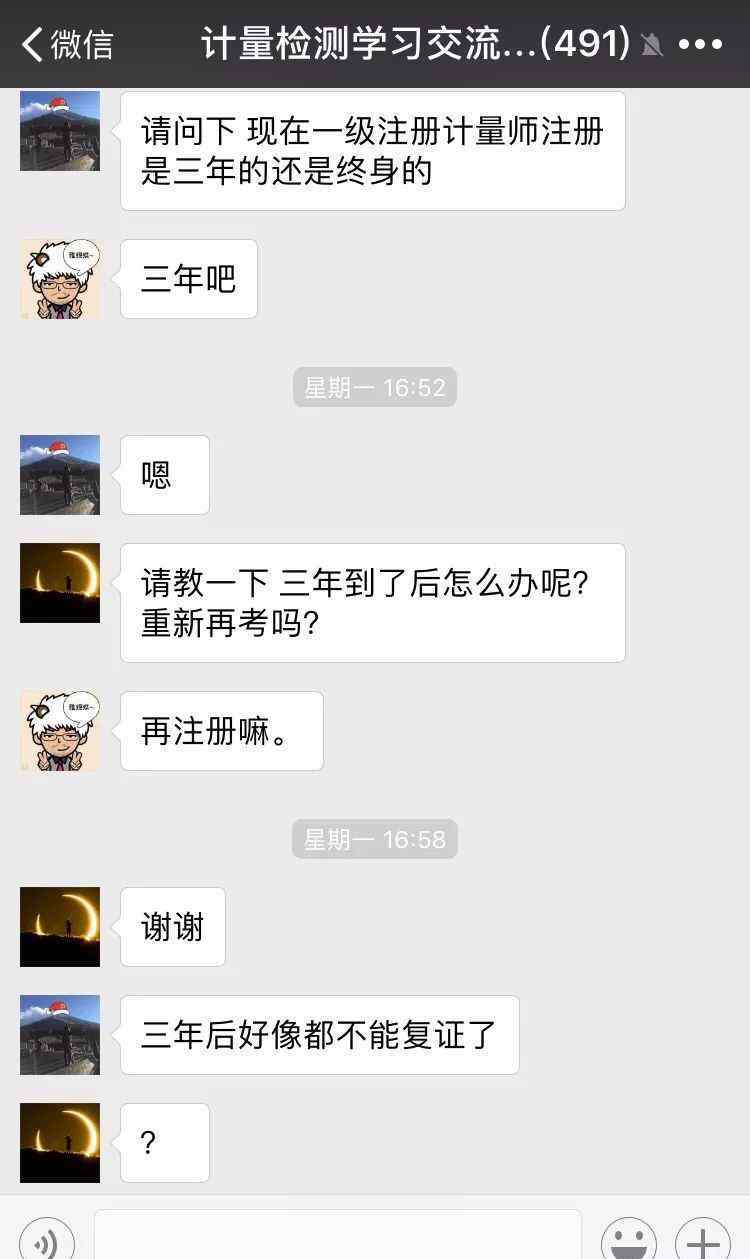The height and width of the screenshot is (1259, 750).
Task: Open the group chat options menu
Action: (x=700, y=44)
